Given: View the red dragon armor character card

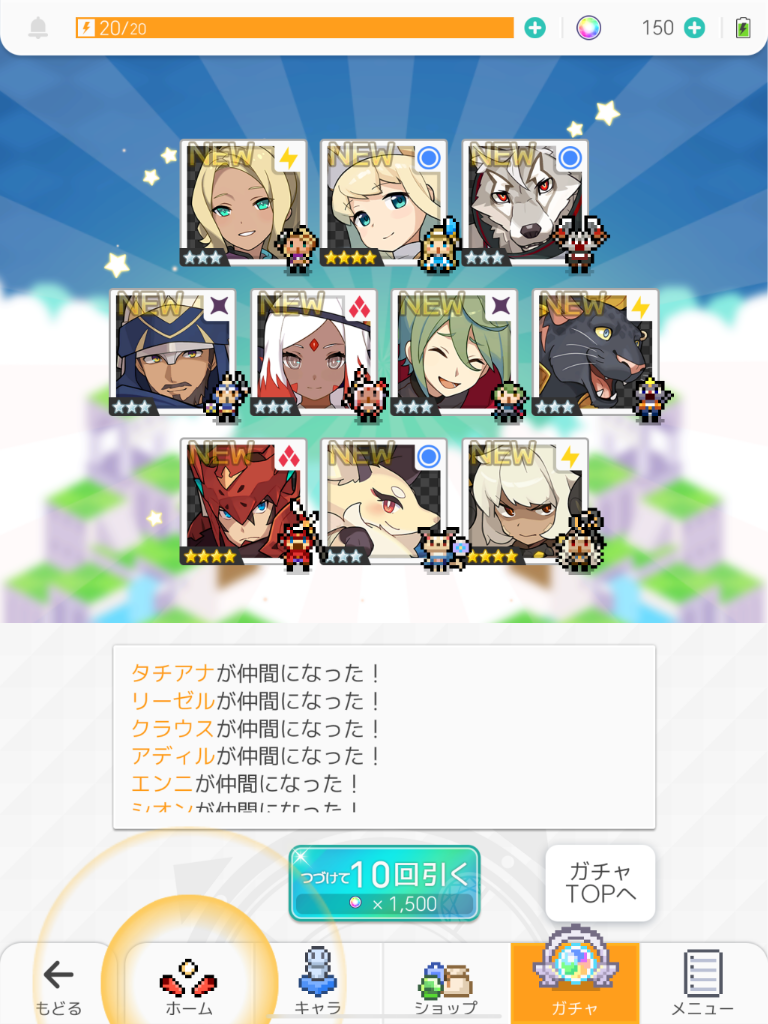Looking at the screenshot, I should pyautogui.click(x=242, y=502).
